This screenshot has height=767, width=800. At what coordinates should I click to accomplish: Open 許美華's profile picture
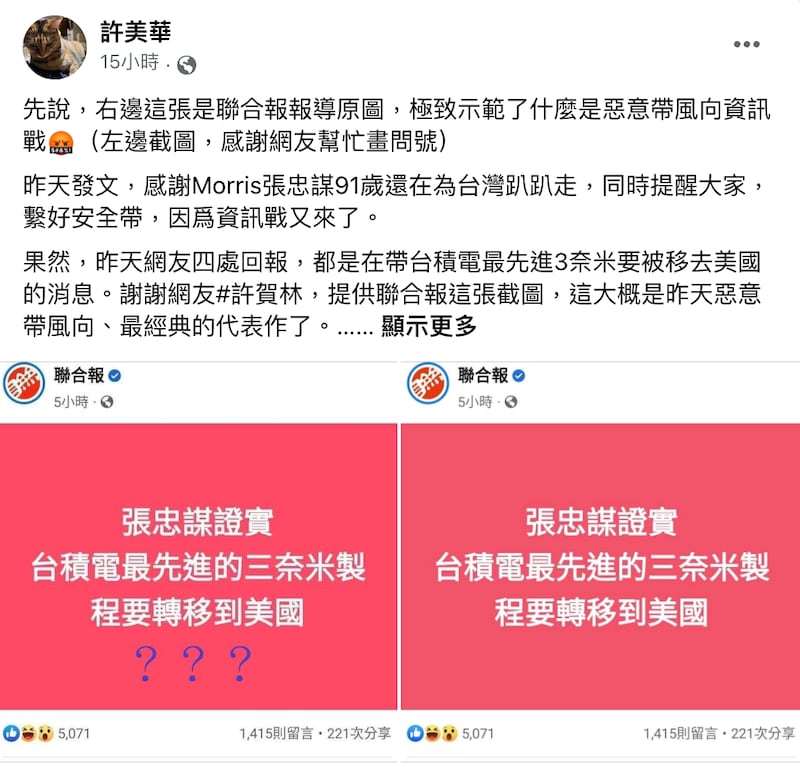click(x=54, y=46)
